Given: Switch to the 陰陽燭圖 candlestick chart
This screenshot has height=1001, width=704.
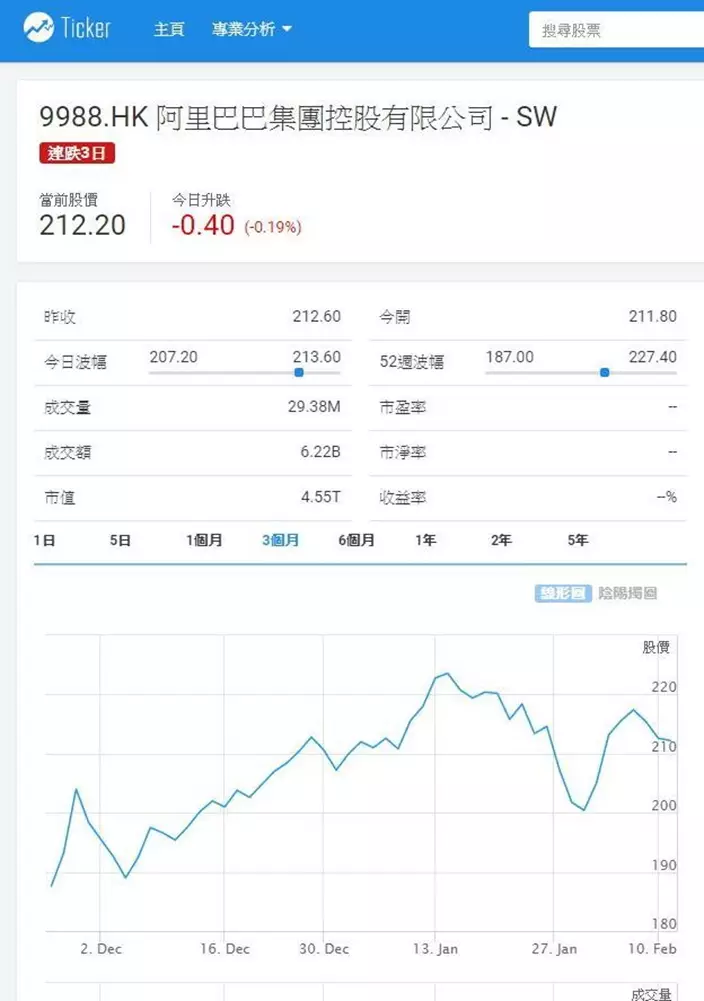Looking at the screenshot, I should point(628,593).
